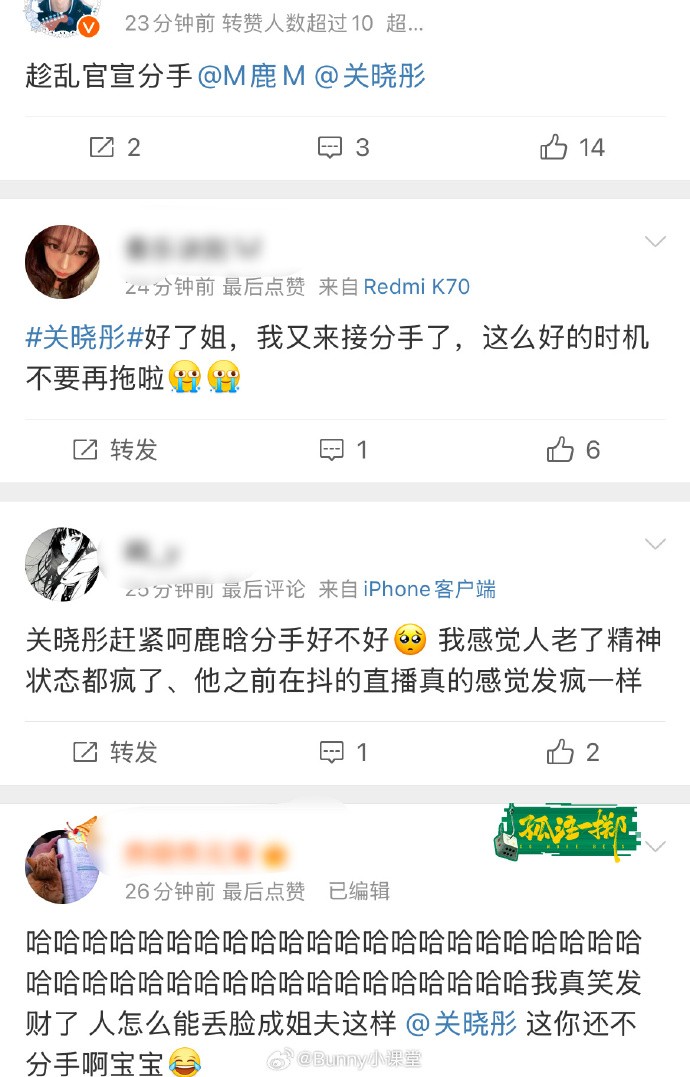Repost the post sent from Redmi K70
This screenshot has width=690, height=1077.
pyautogui.click(x=115, y=450)
